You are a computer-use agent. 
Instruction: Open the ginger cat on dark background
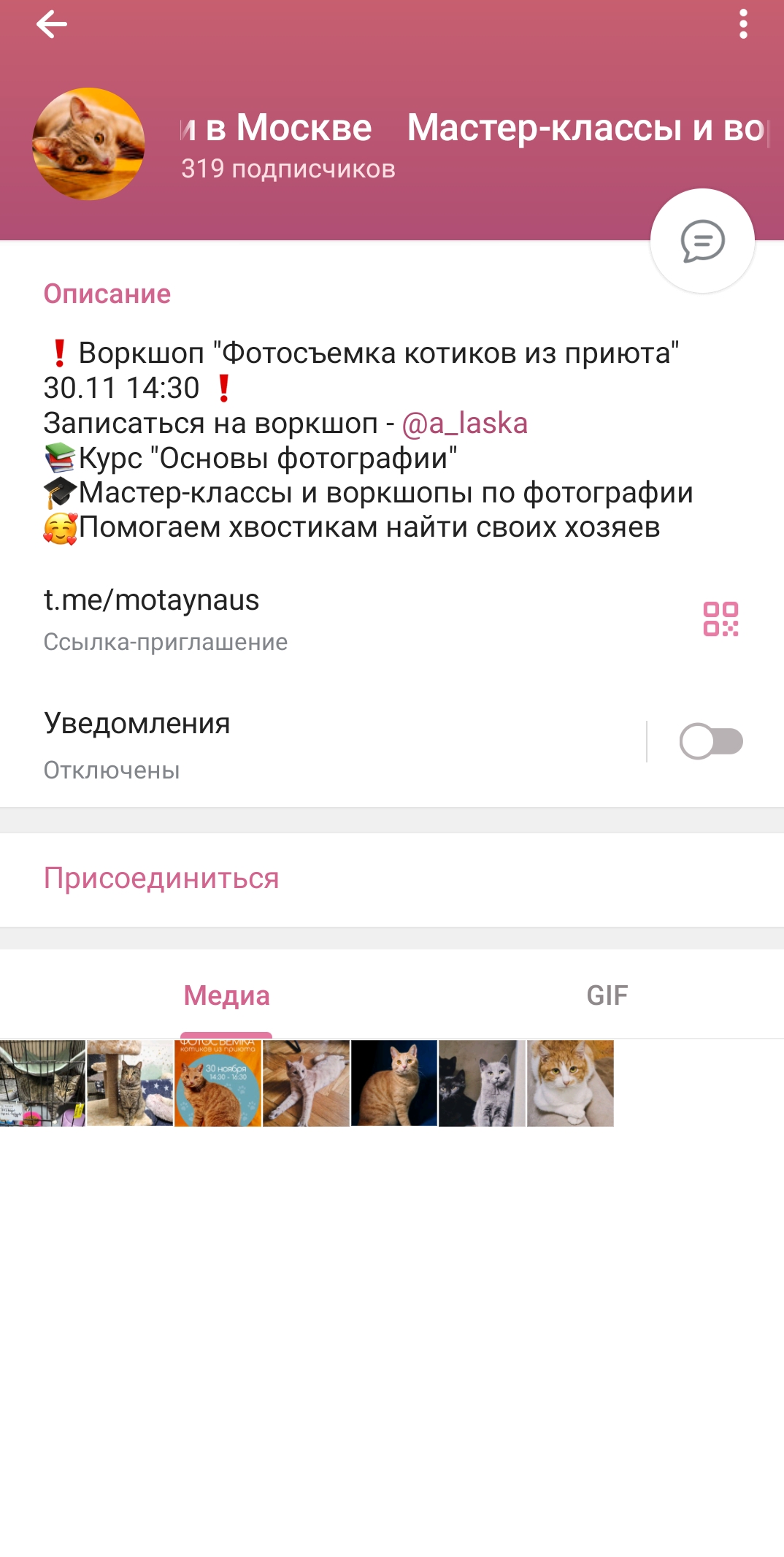coord(394,1083)
